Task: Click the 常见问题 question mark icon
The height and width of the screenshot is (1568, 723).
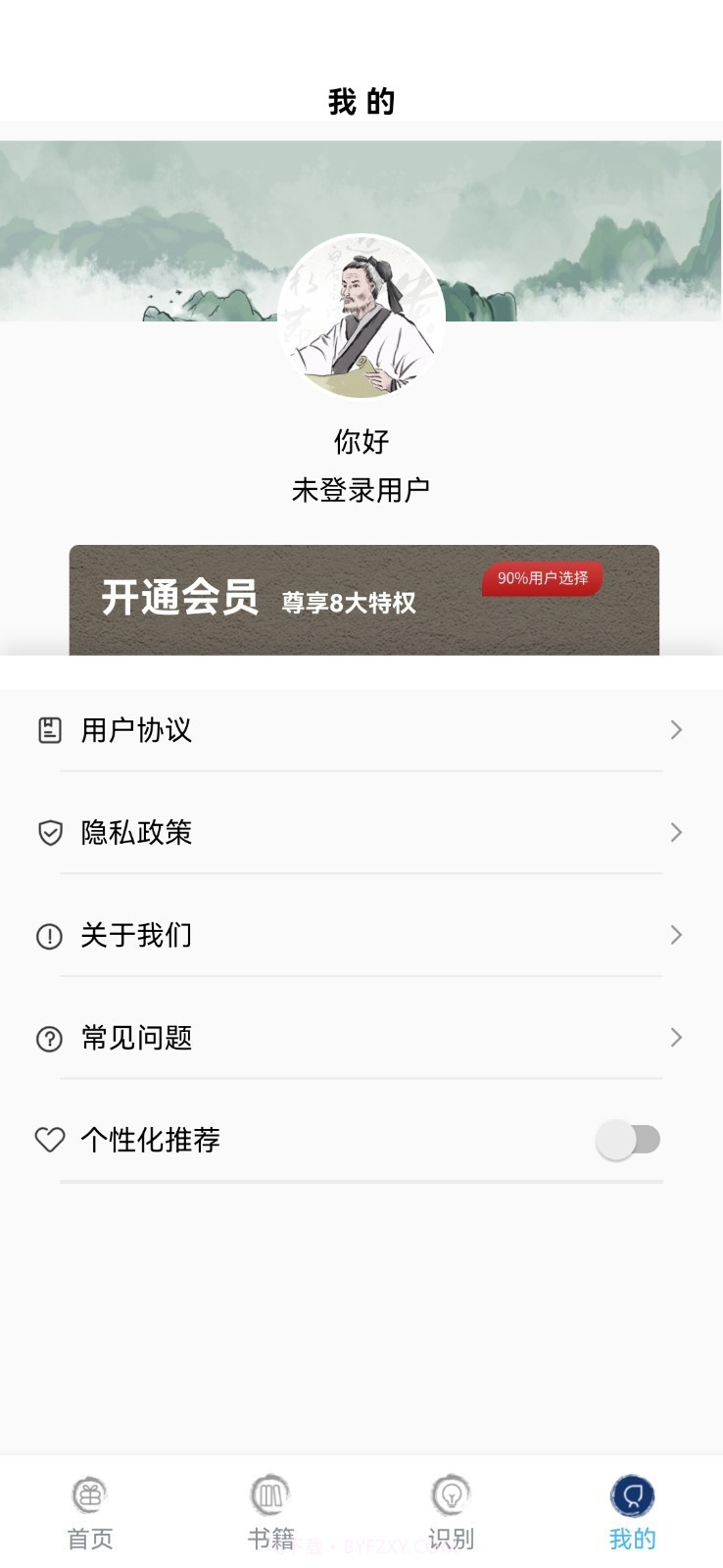Action: (50, 1037)
